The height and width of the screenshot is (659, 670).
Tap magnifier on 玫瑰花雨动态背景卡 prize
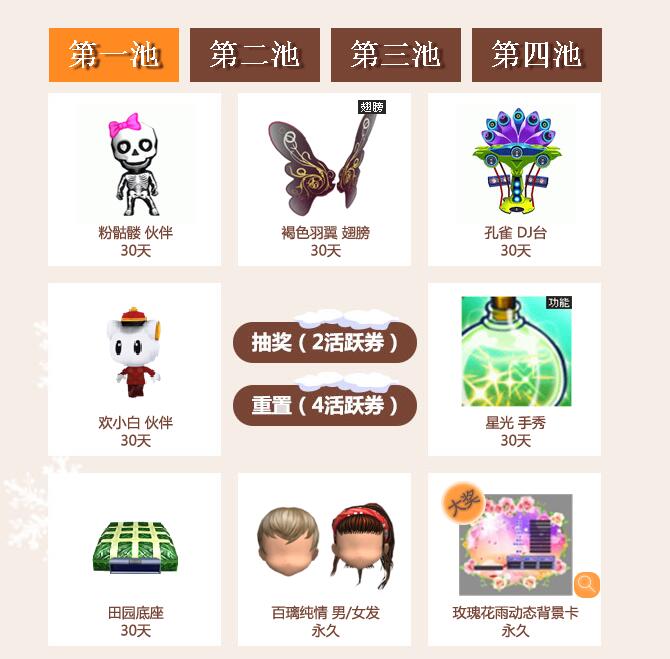(587, 584)
